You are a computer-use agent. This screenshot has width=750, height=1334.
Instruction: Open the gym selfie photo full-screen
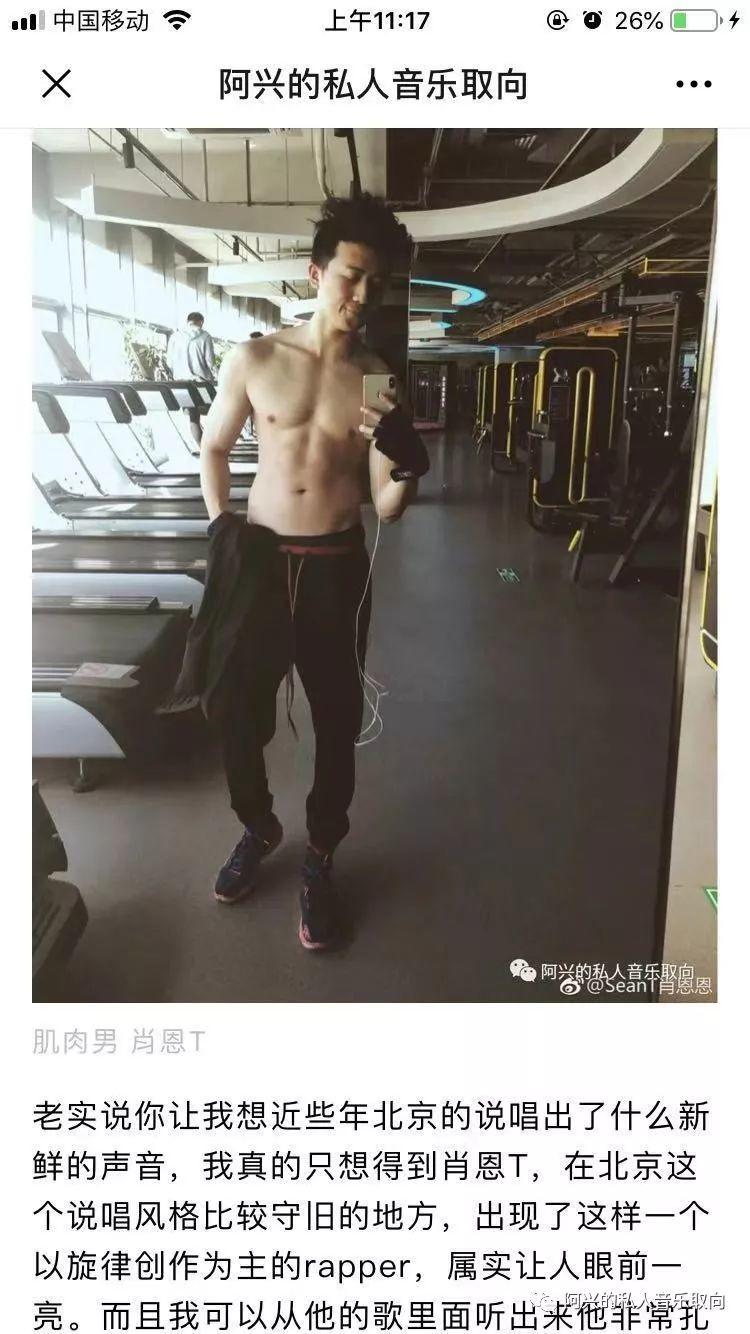coord(374,565)
